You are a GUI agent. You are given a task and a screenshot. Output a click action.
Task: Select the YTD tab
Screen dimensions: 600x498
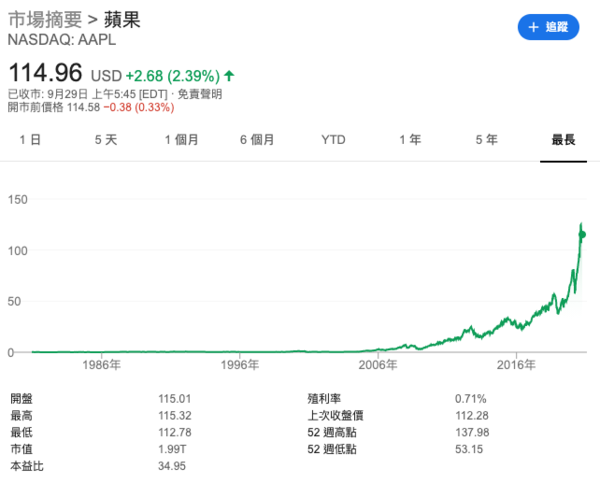tap(333, 140)
